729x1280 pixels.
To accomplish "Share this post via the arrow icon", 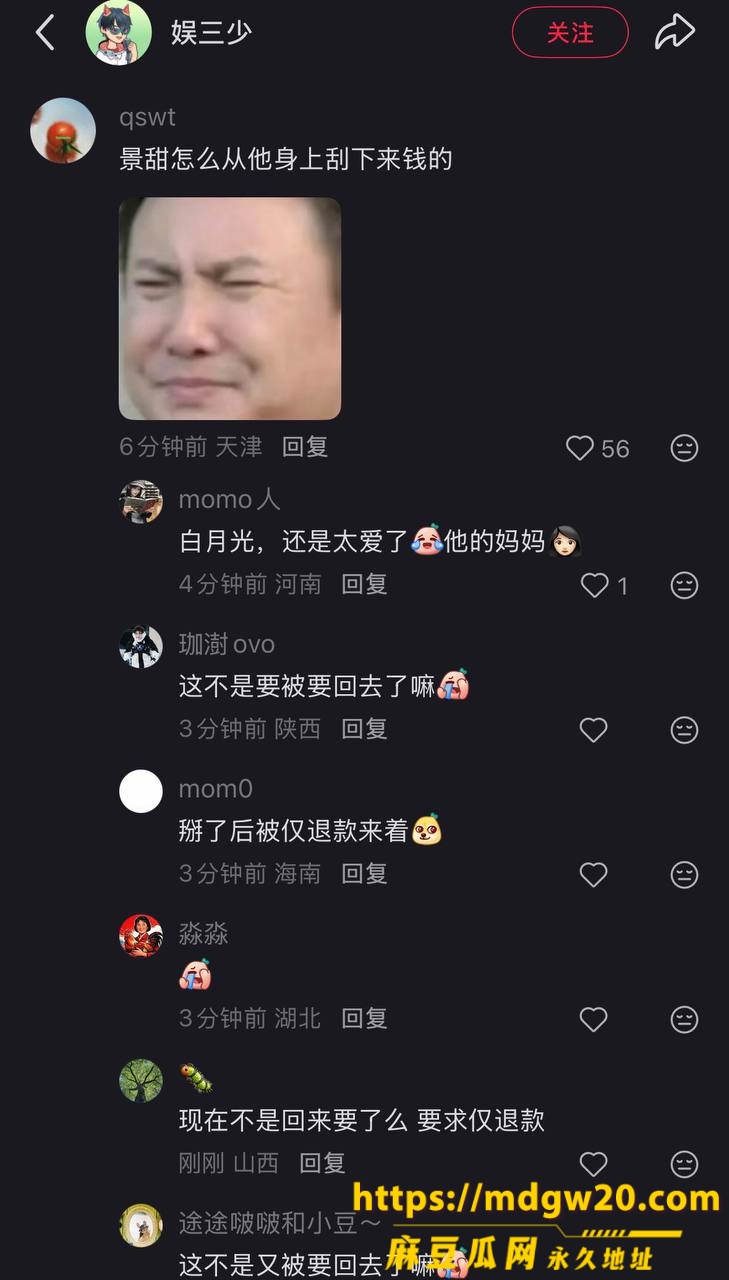I will click(x=675, y=32).
